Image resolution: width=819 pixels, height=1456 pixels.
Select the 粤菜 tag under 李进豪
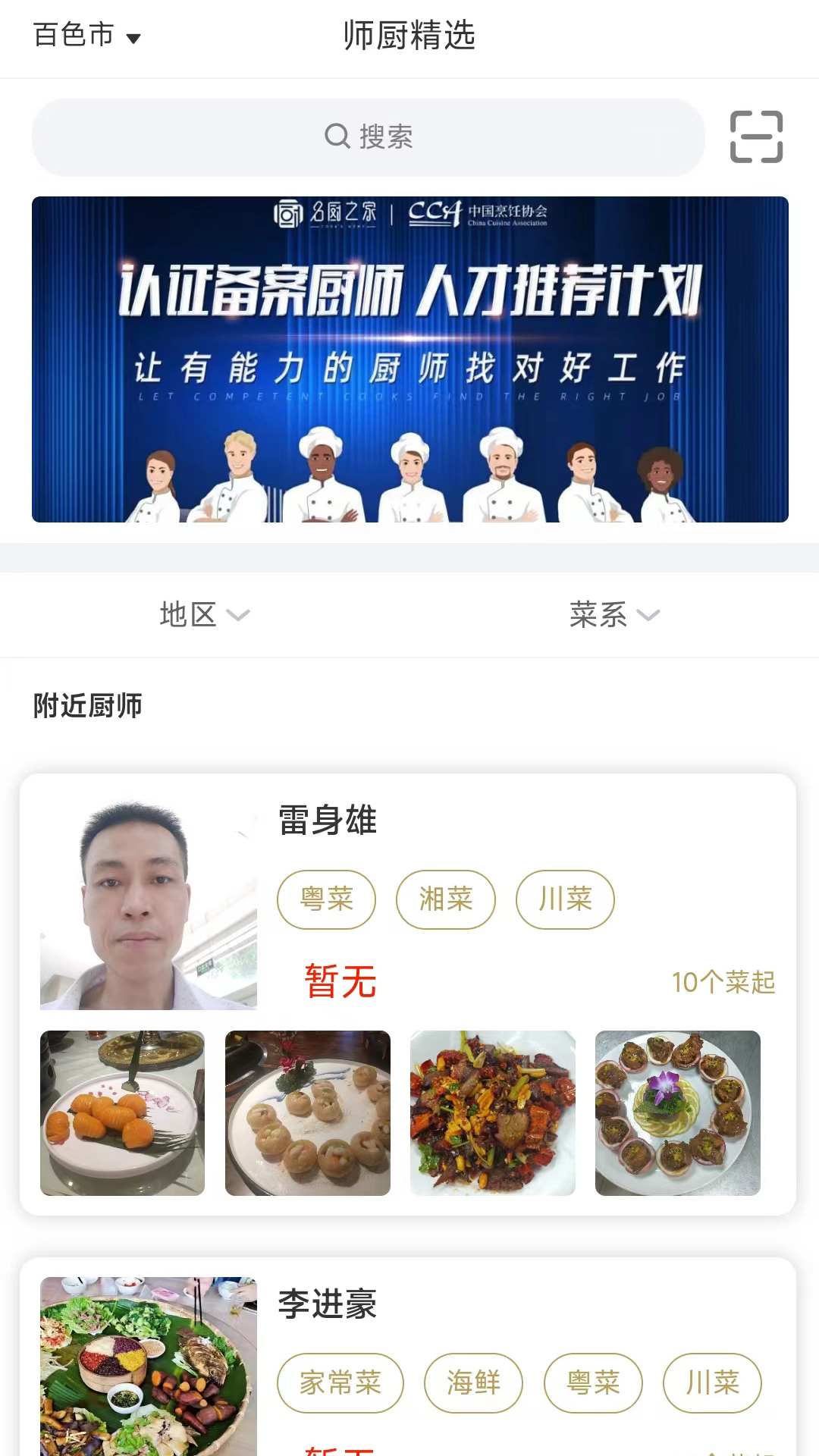pyautogui.click(x=594, y=1383)
